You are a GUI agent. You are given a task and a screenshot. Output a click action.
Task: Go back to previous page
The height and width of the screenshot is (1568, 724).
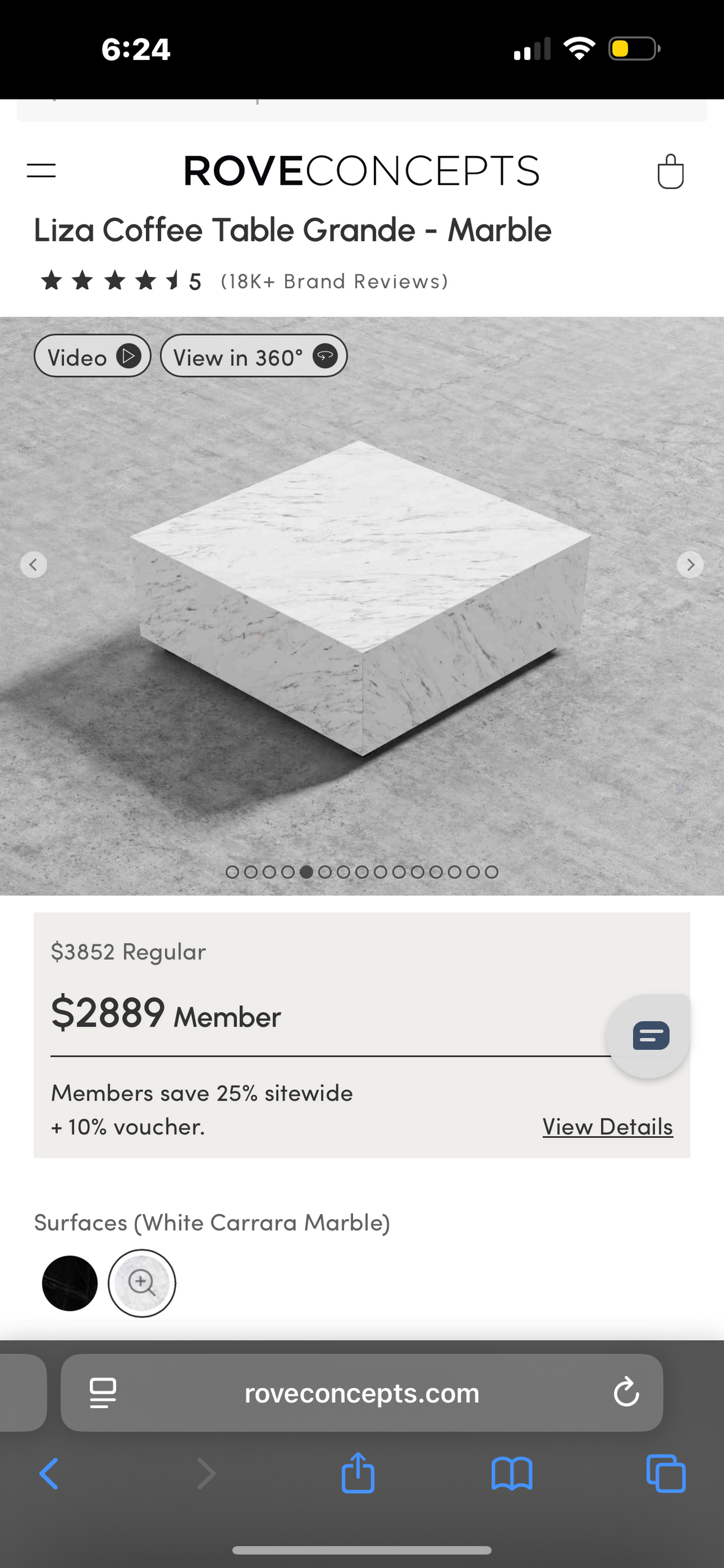[x=49, y=1474]
